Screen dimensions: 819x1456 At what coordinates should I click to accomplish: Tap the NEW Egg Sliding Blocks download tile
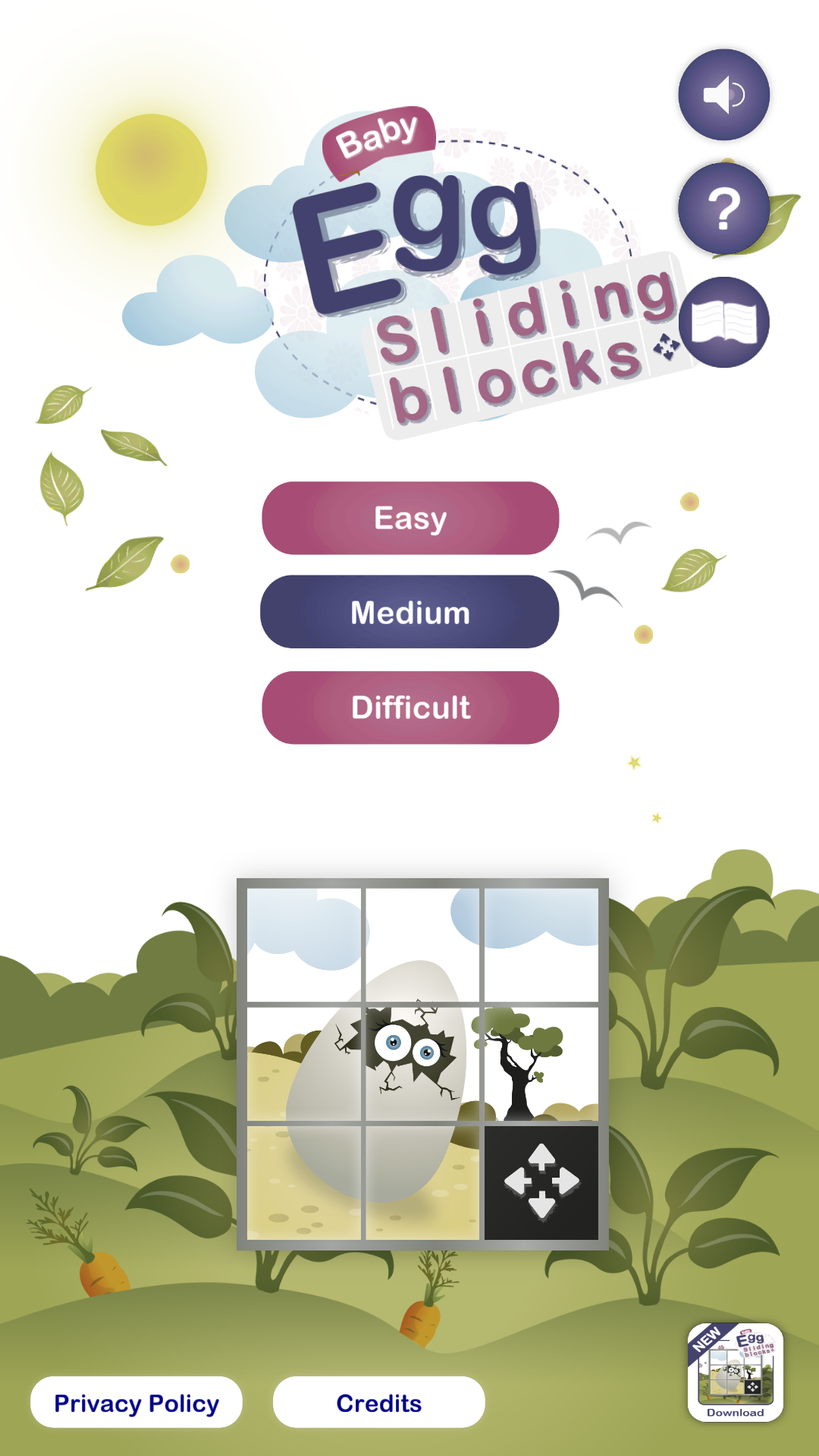click(735, 1372)
